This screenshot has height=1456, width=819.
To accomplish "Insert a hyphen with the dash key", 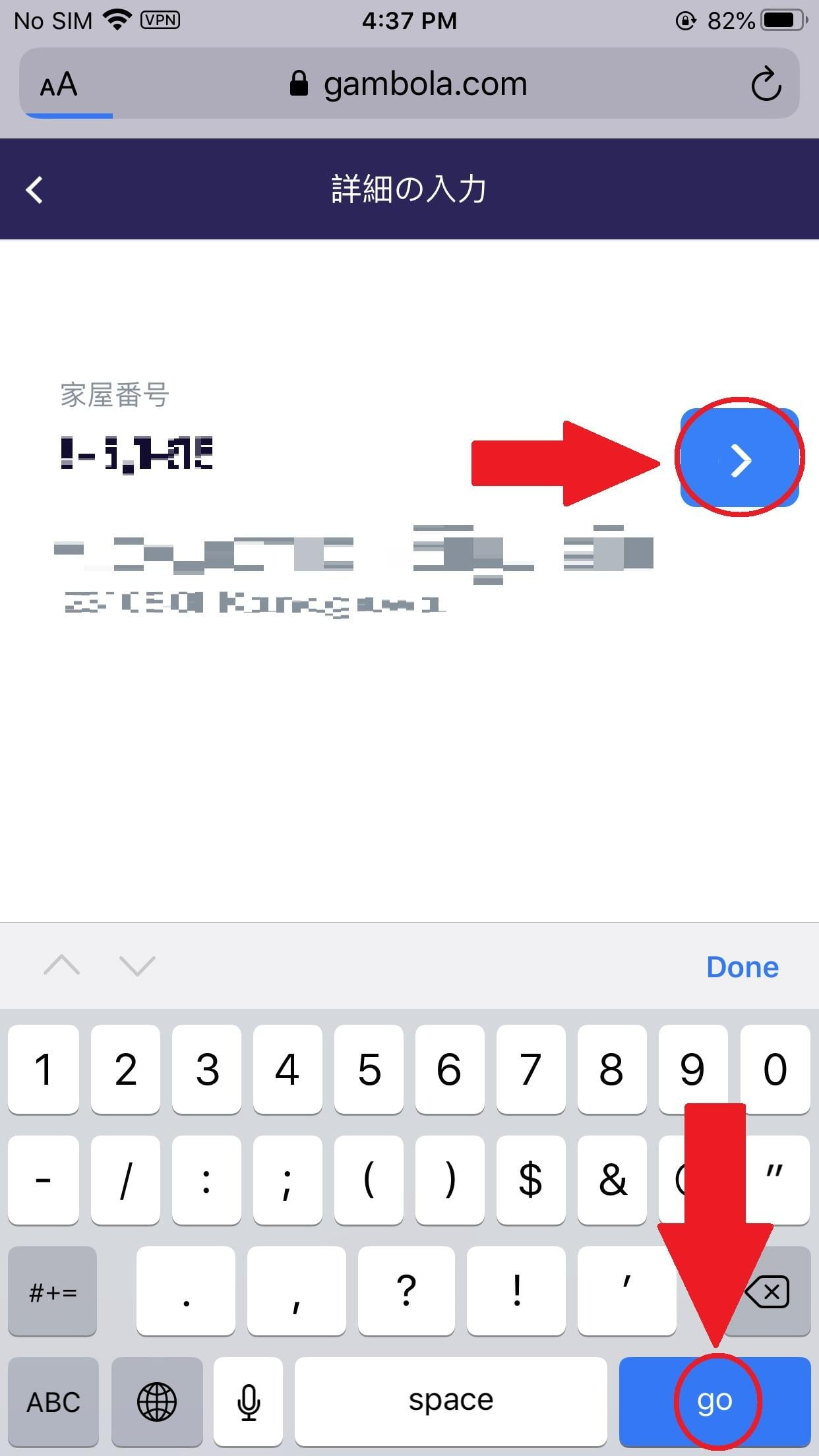I will click(x=43, y=1180).
